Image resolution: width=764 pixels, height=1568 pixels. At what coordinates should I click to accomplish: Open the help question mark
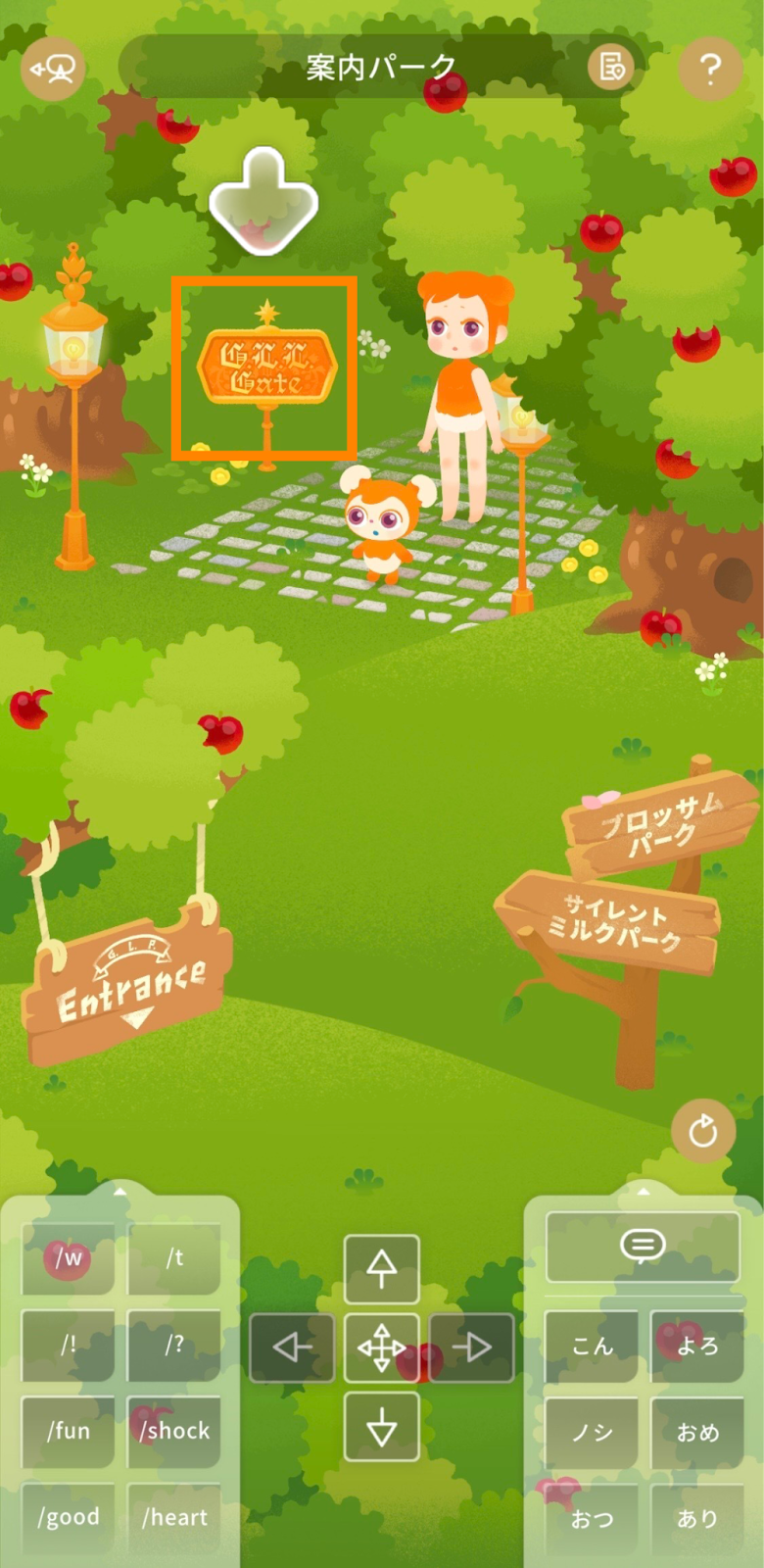coord(710,69)
